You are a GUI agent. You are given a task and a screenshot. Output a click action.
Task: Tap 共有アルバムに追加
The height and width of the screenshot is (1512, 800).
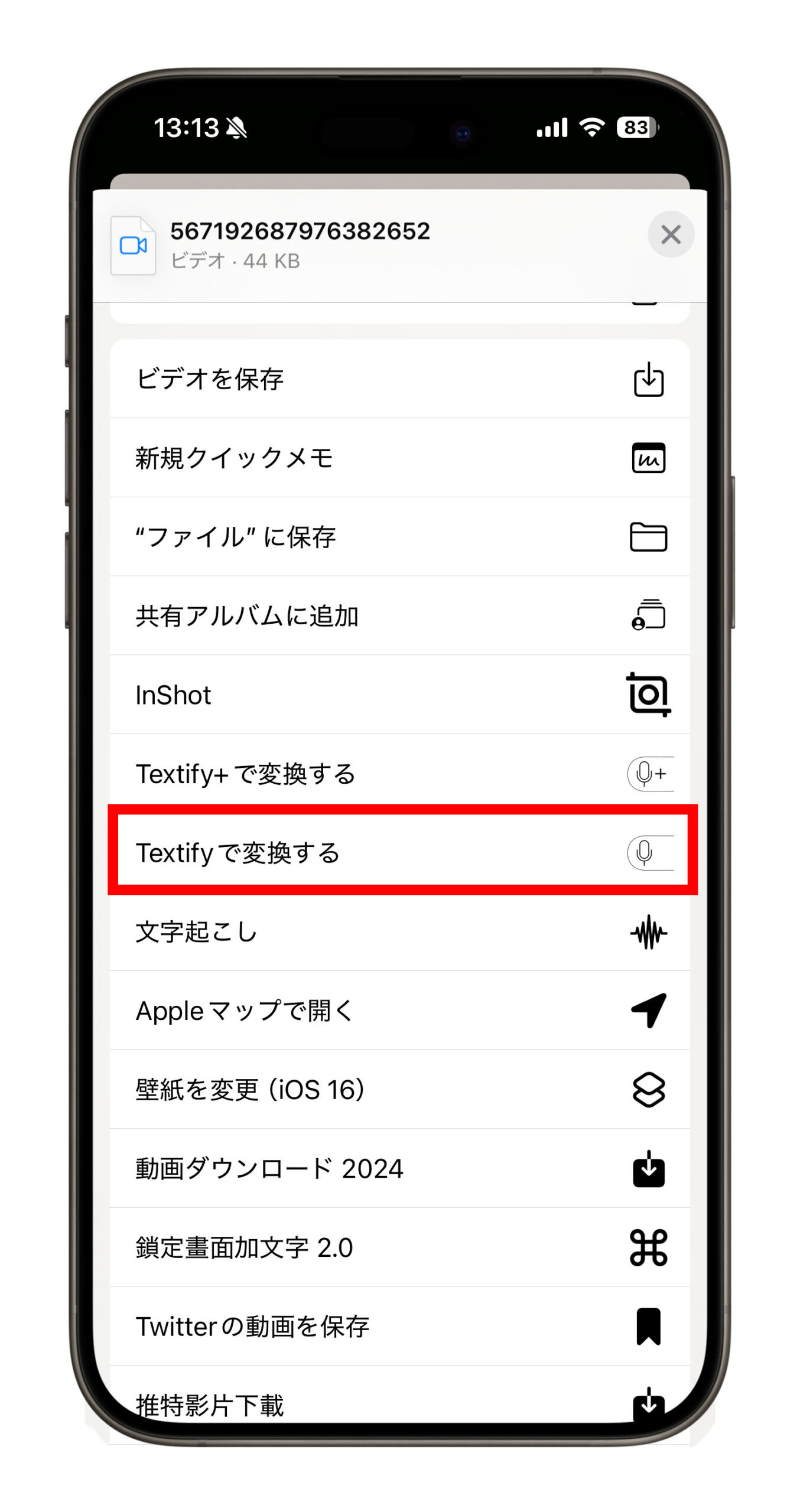pos(399,615)
